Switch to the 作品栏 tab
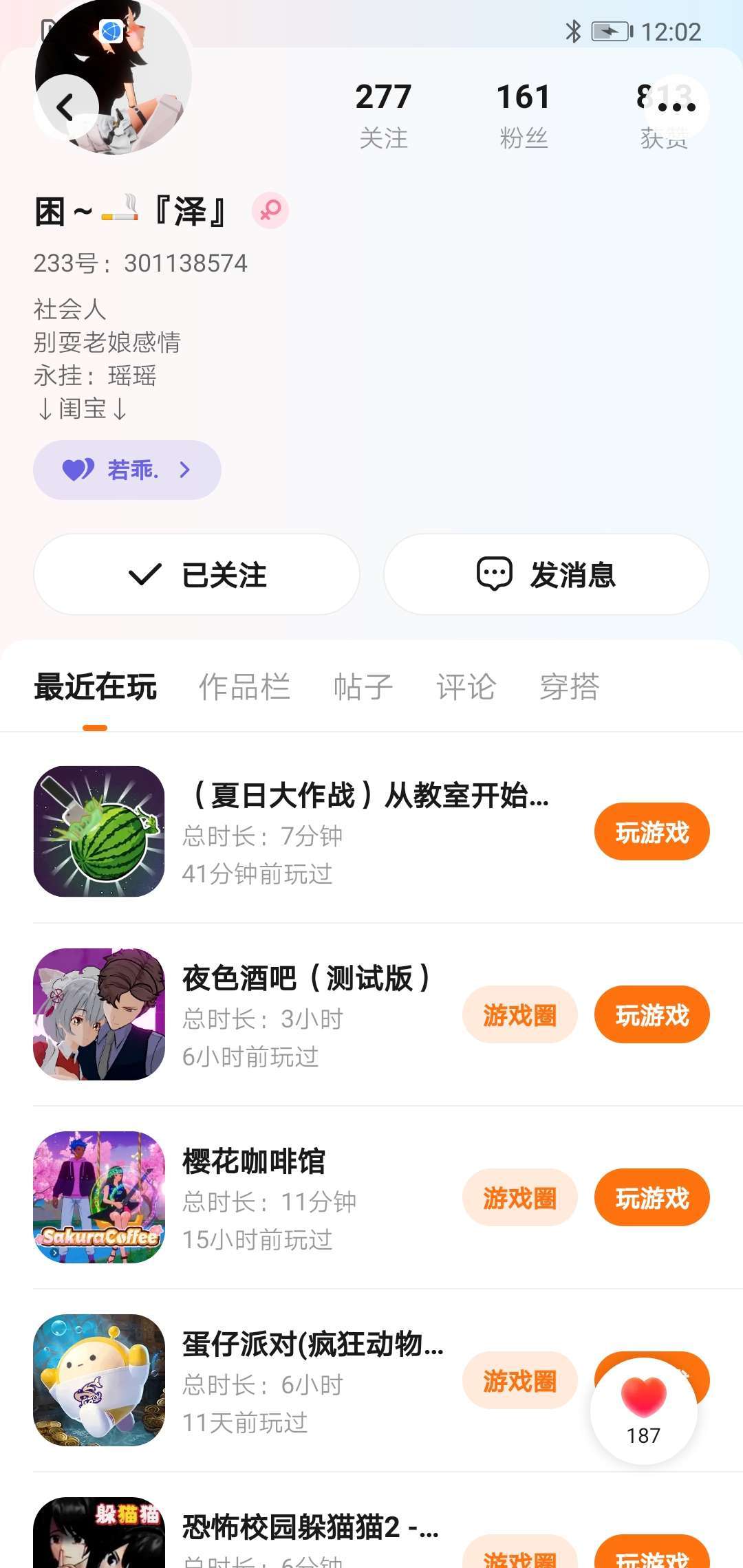The width and height of the screenshot is (743, 1568). tap(244, 687)
